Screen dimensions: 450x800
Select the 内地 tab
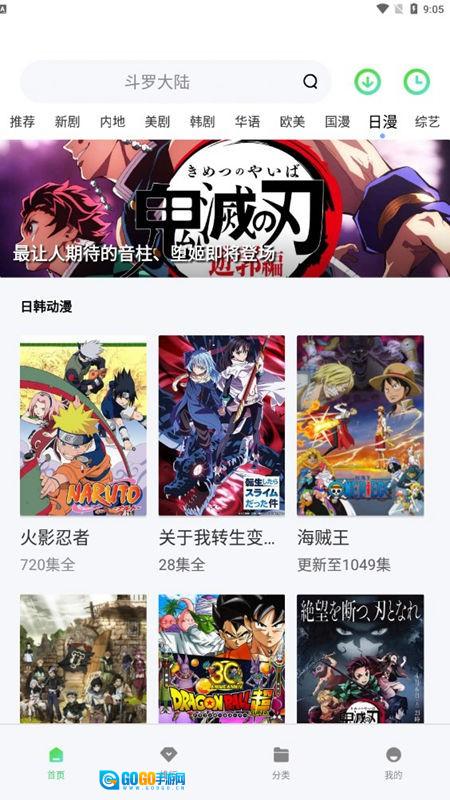coord(112,122)
